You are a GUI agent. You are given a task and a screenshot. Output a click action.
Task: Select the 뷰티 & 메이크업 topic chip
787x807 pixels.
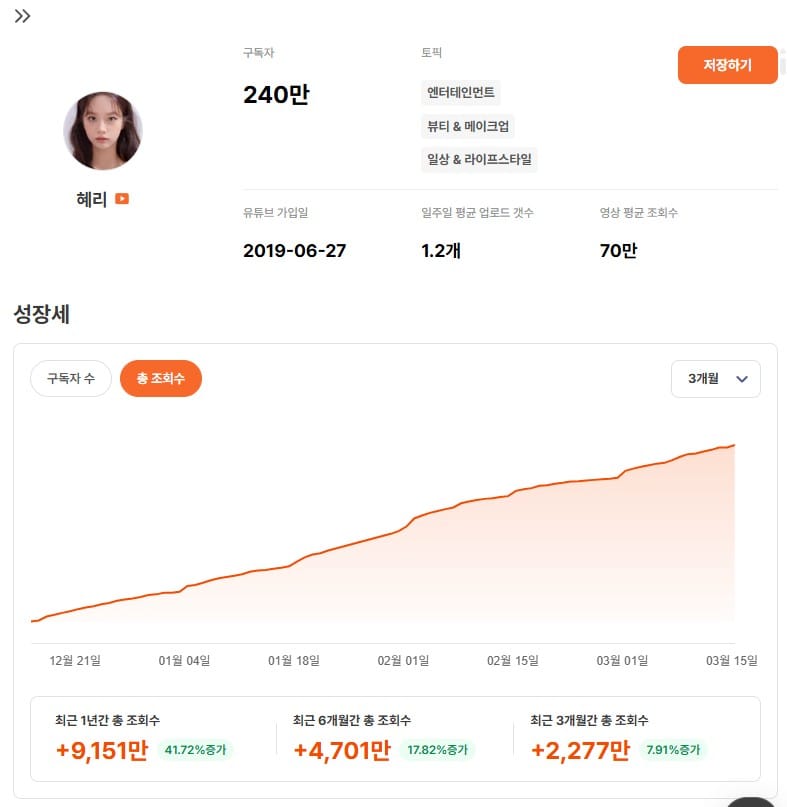(469, 126)
